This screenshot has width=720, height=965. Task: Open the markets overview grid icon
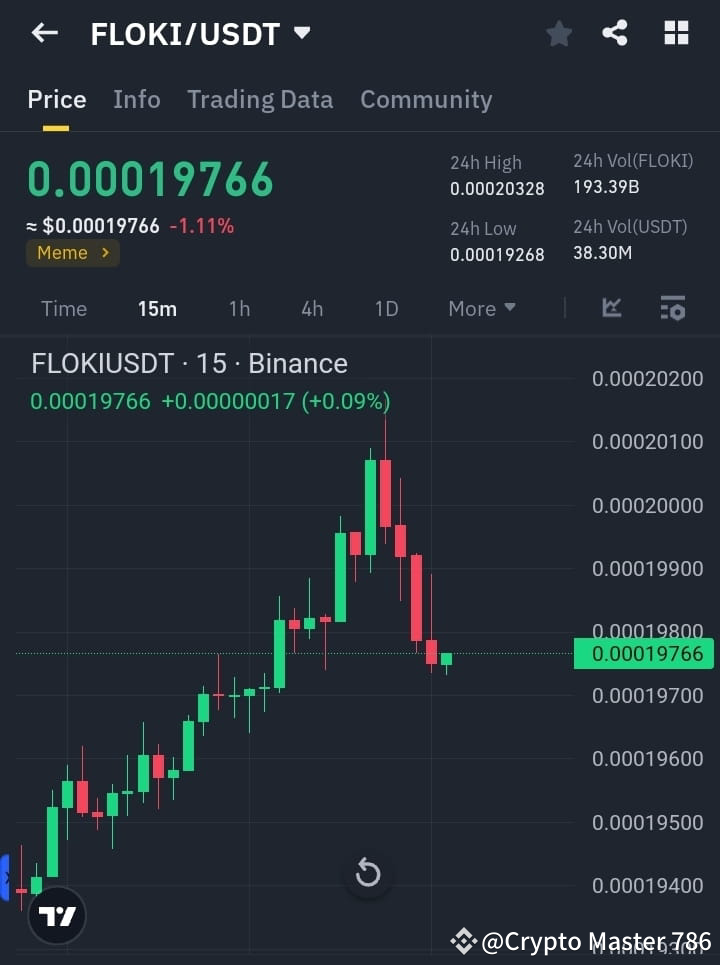point(676,33)
